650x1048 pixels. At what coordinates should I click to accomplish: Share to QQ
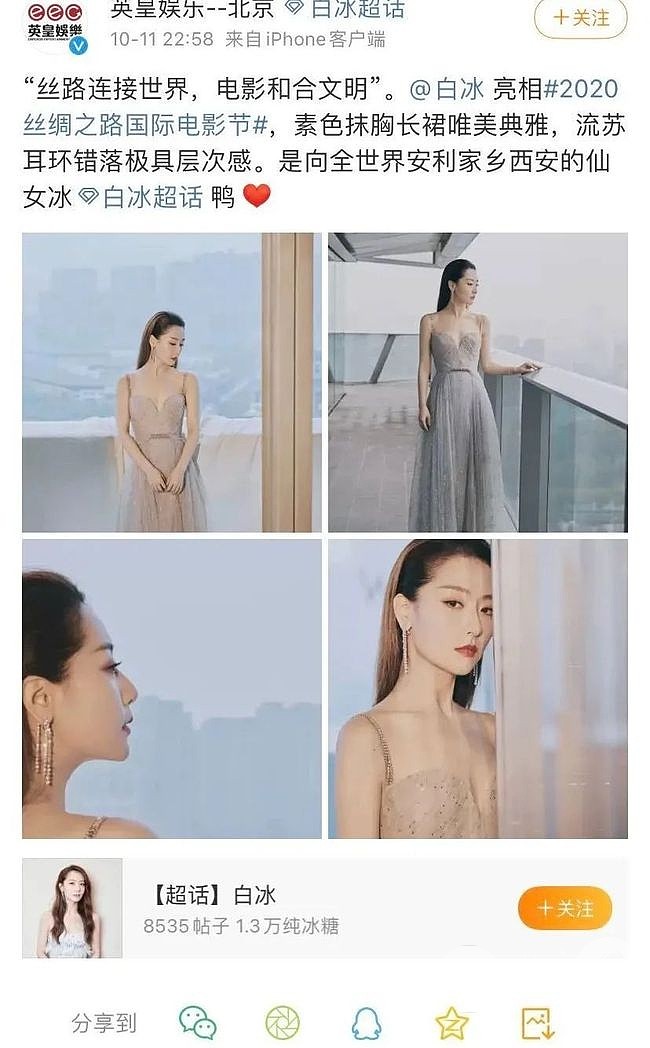[x=367, y=1022]
